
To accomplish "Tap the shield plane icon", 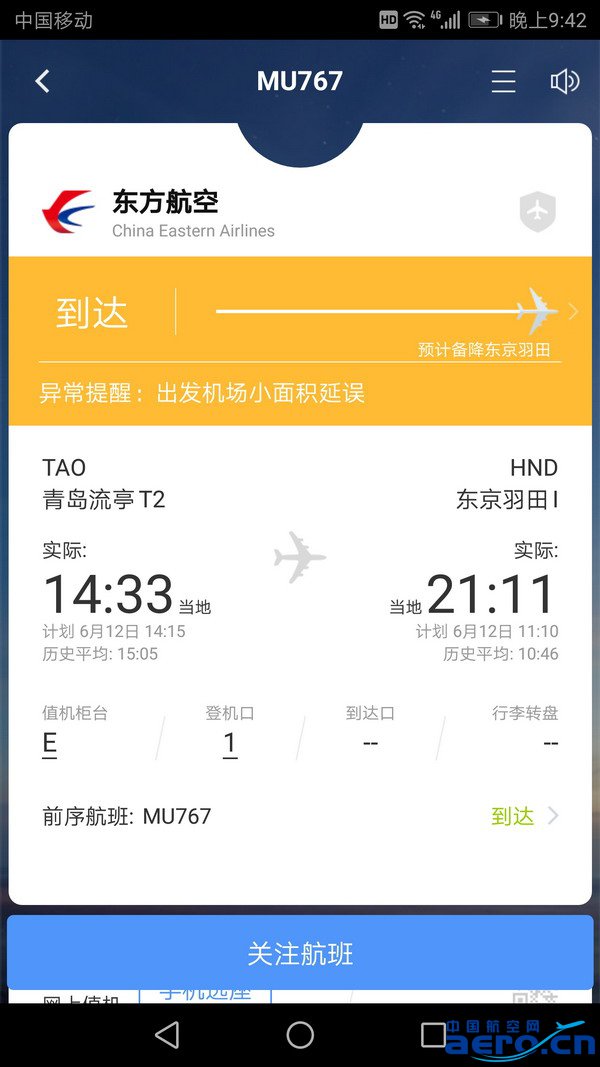I will pos(538,212).
